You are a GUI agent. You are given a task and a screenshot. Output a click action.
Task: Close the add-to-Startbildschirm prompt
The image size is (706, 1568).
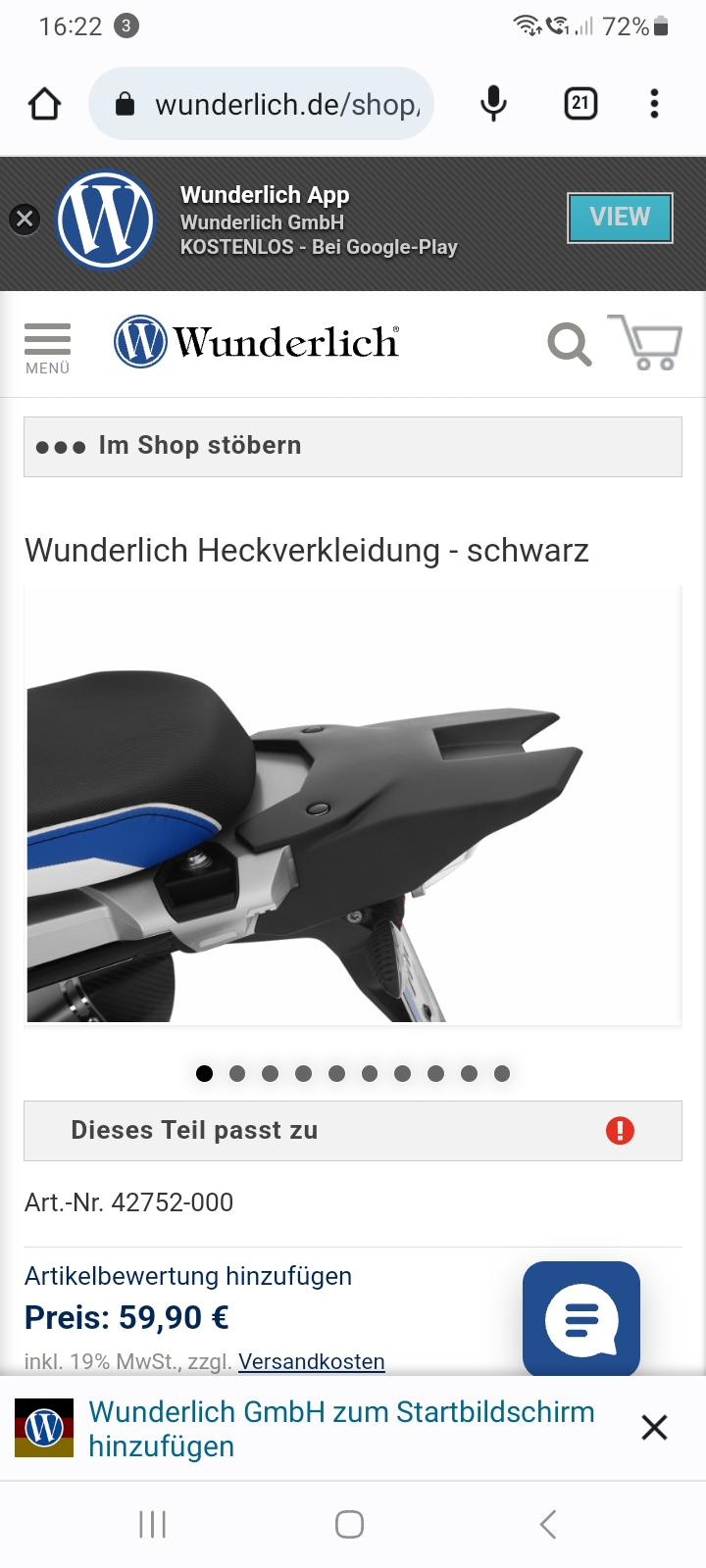(x=654, y=1428)
